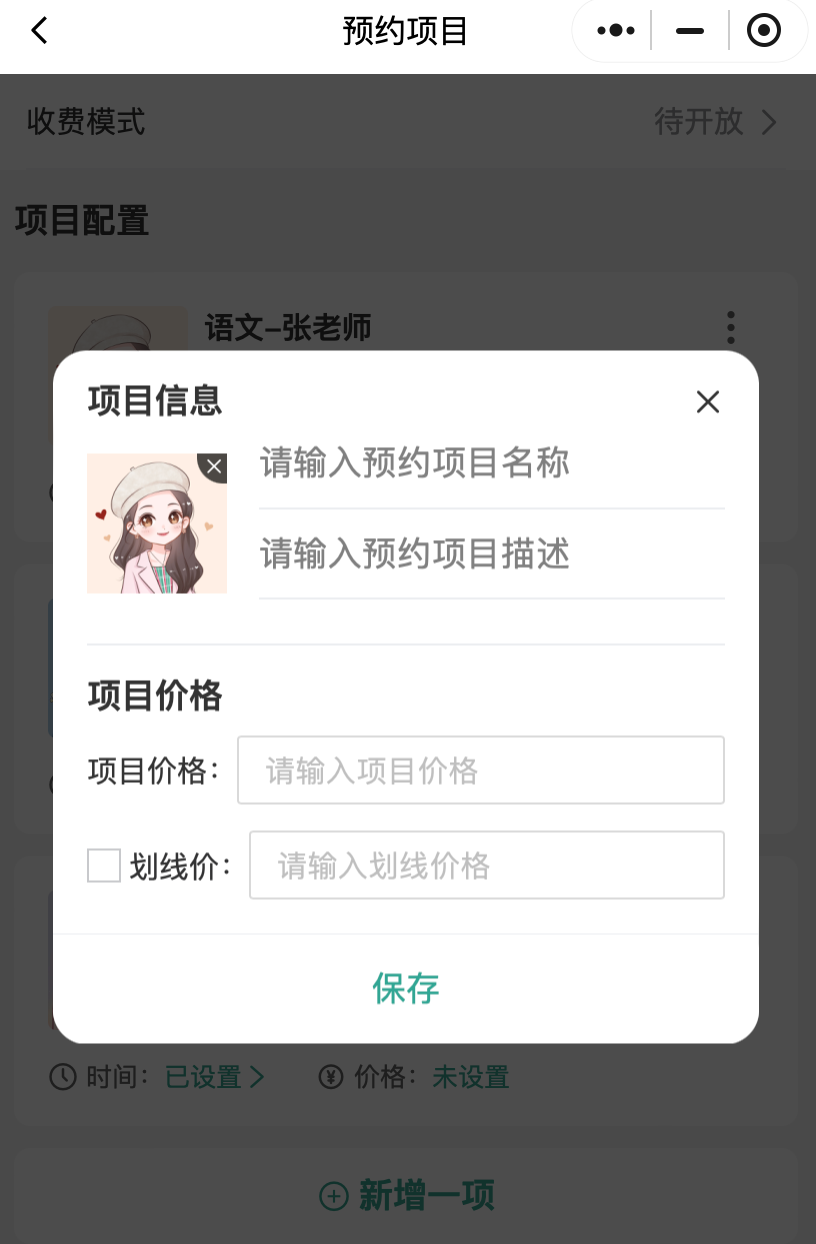Focus the 请输入预约项目名称 field
816x1244 pixels.
pos(490,464)
